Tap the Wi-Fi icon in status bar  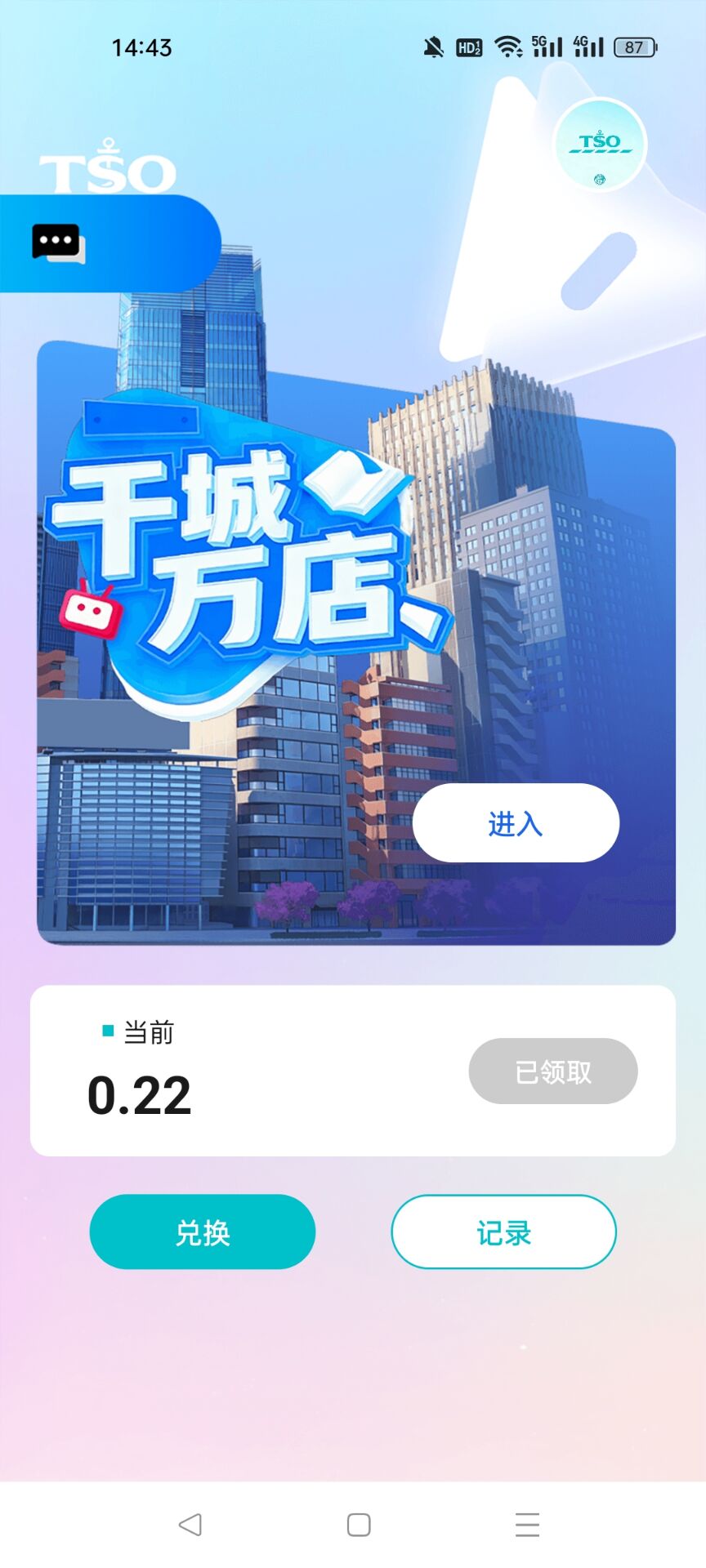(x=508, y=47)
